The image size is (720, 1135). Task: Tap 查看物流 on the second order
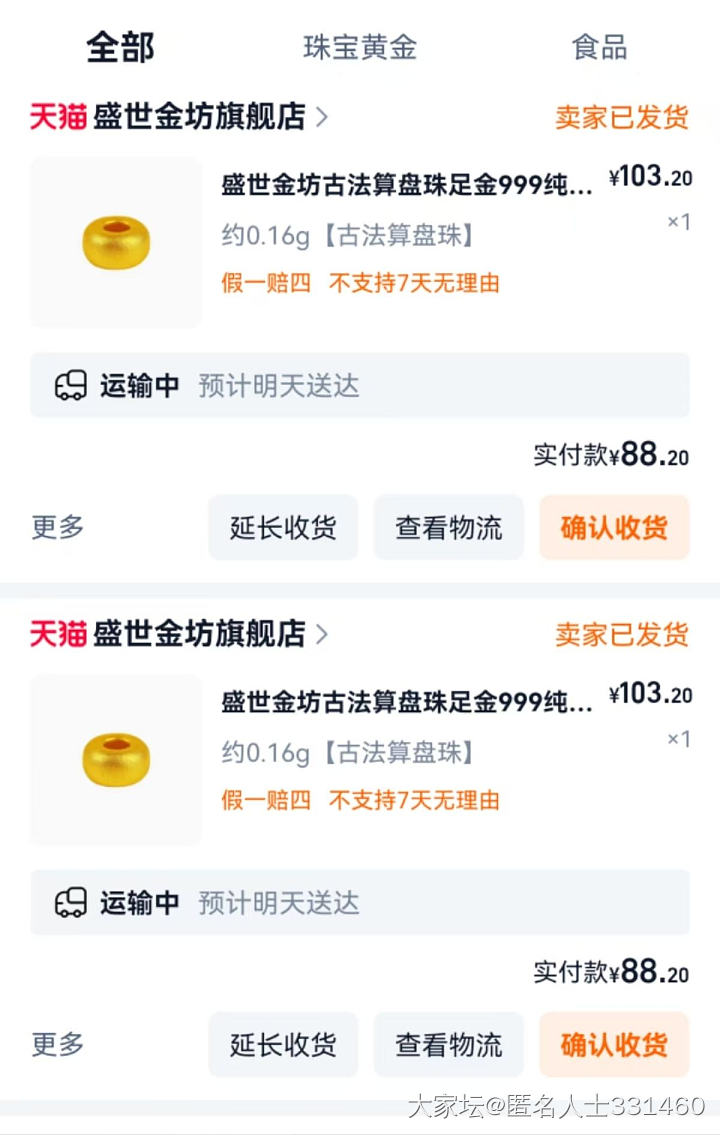448,1044
